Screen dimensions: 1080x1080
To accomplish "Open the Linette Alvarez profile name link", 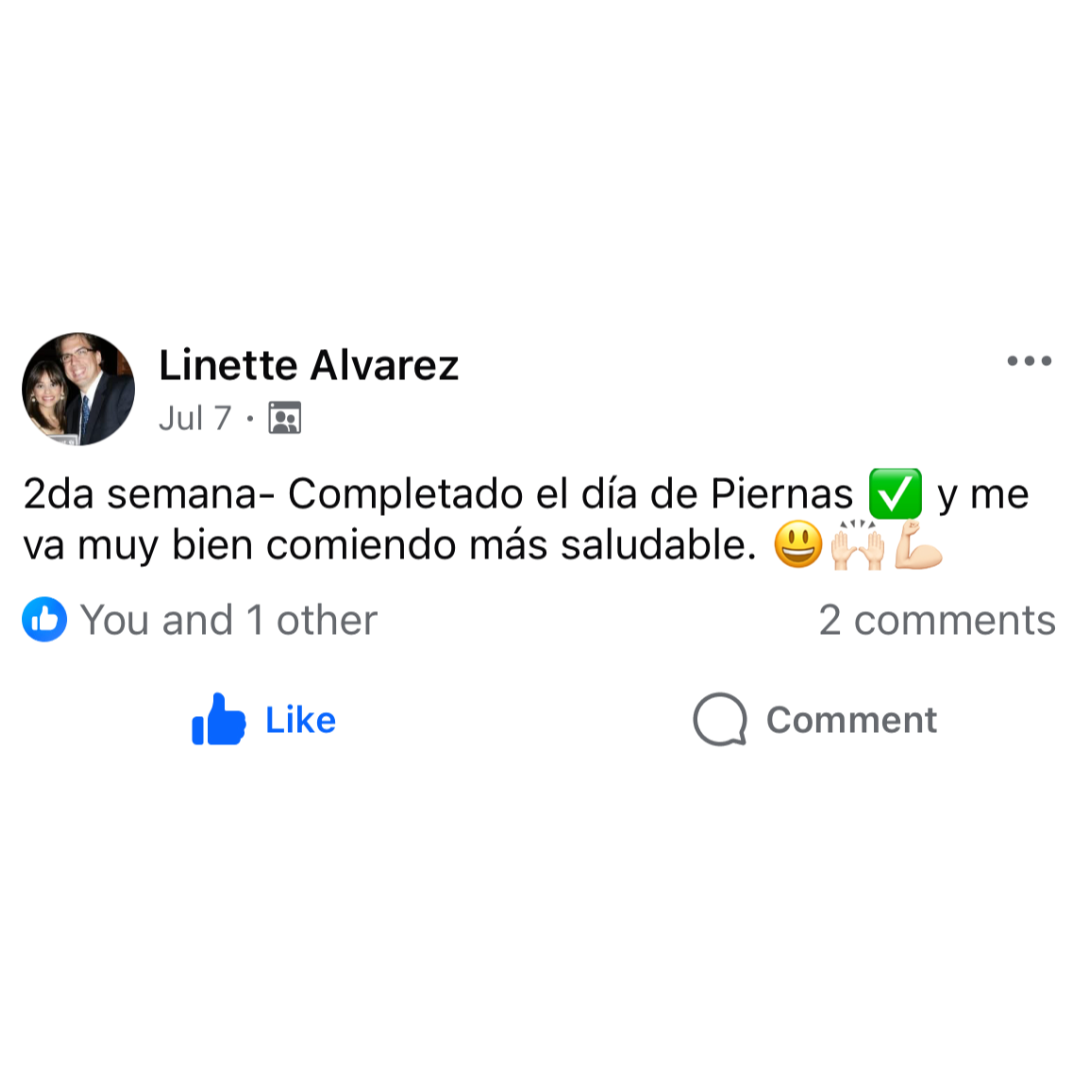I will [308, 366].
